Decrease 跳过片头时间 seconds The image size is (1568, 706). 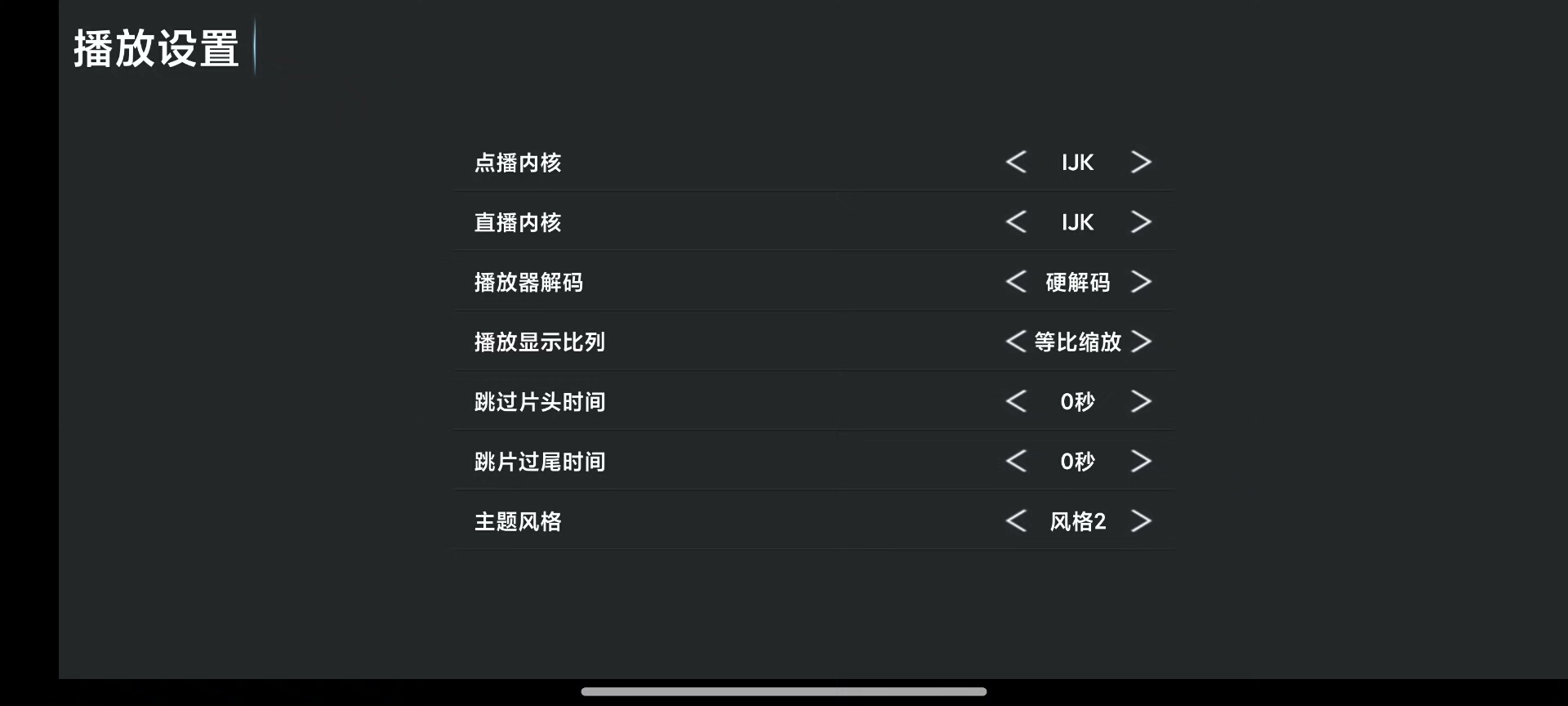pyautogui.click(x=1016, y=401)
